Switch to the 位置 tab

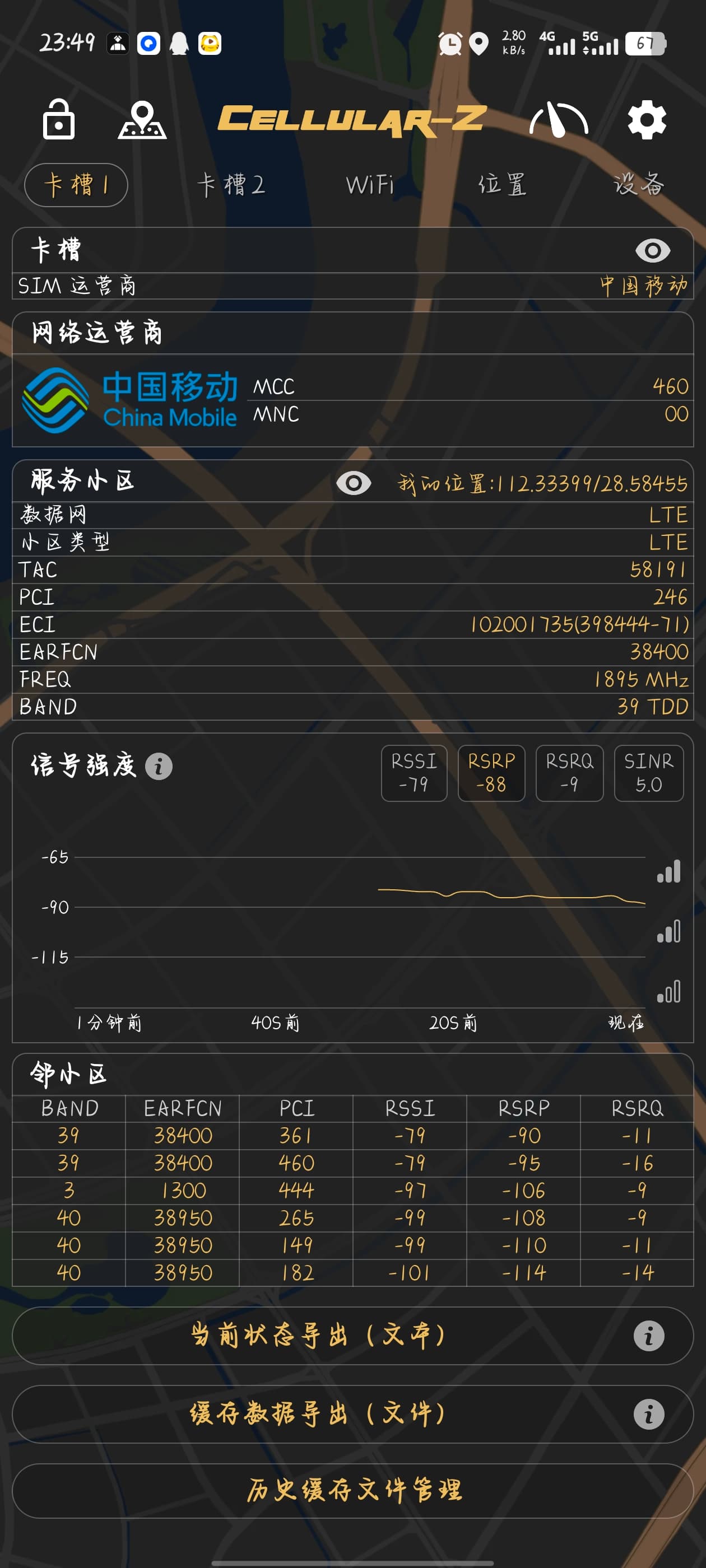pyautogui.click(x=502, y=185)
